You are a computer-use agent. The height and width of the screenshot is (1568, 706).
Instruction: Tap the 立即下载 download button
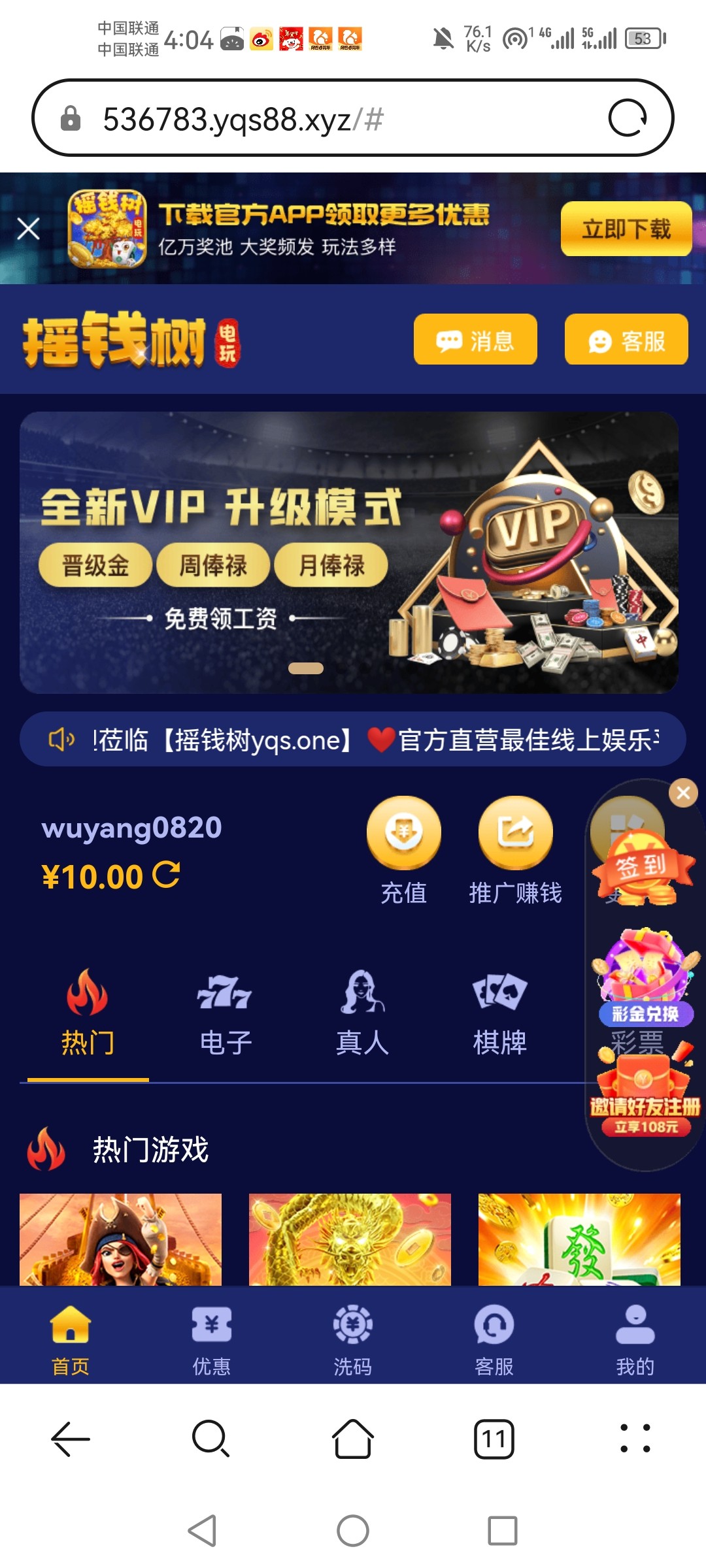[626, 229]
